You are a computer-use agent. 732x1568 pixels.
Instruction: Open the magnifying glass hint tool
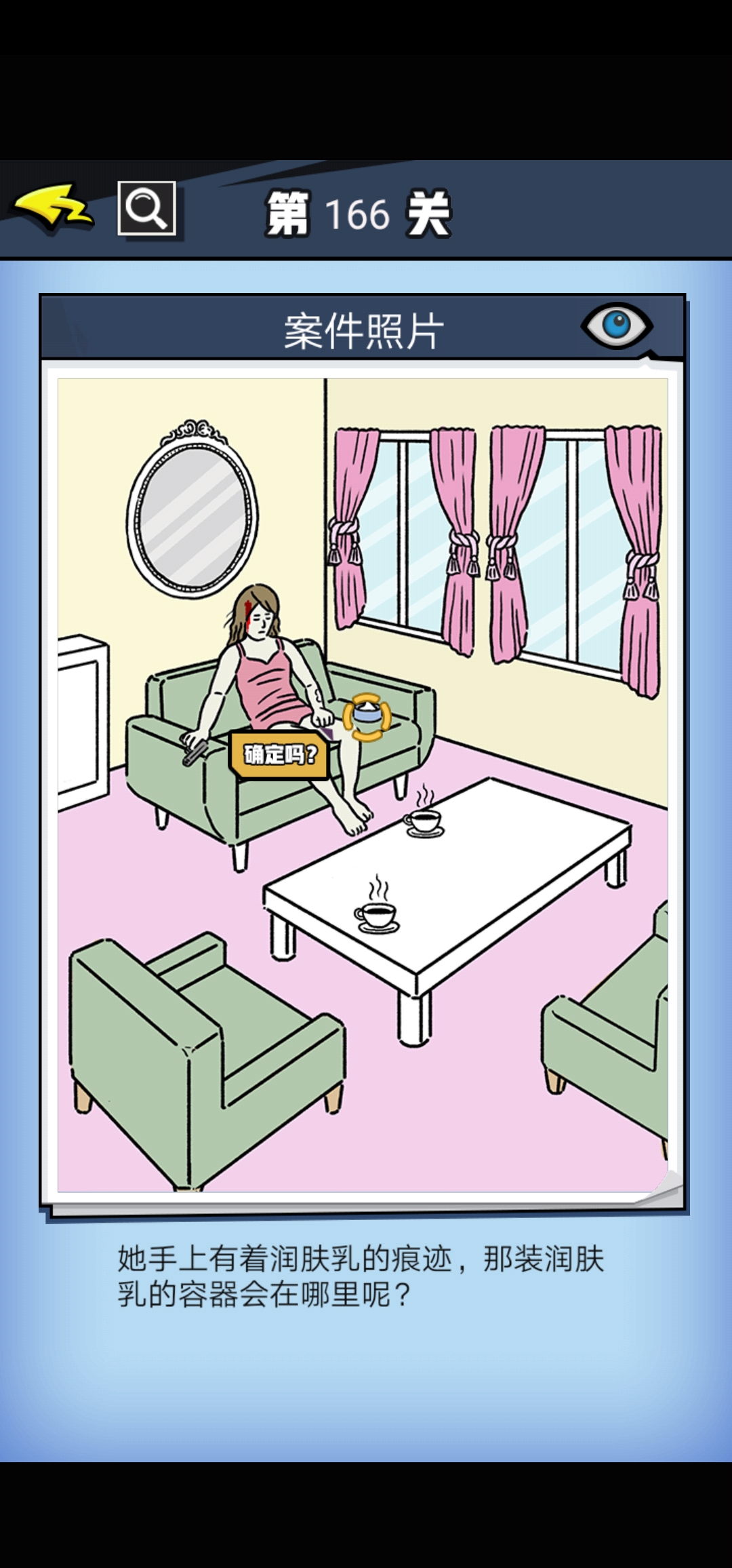click(x=146, y=208)
